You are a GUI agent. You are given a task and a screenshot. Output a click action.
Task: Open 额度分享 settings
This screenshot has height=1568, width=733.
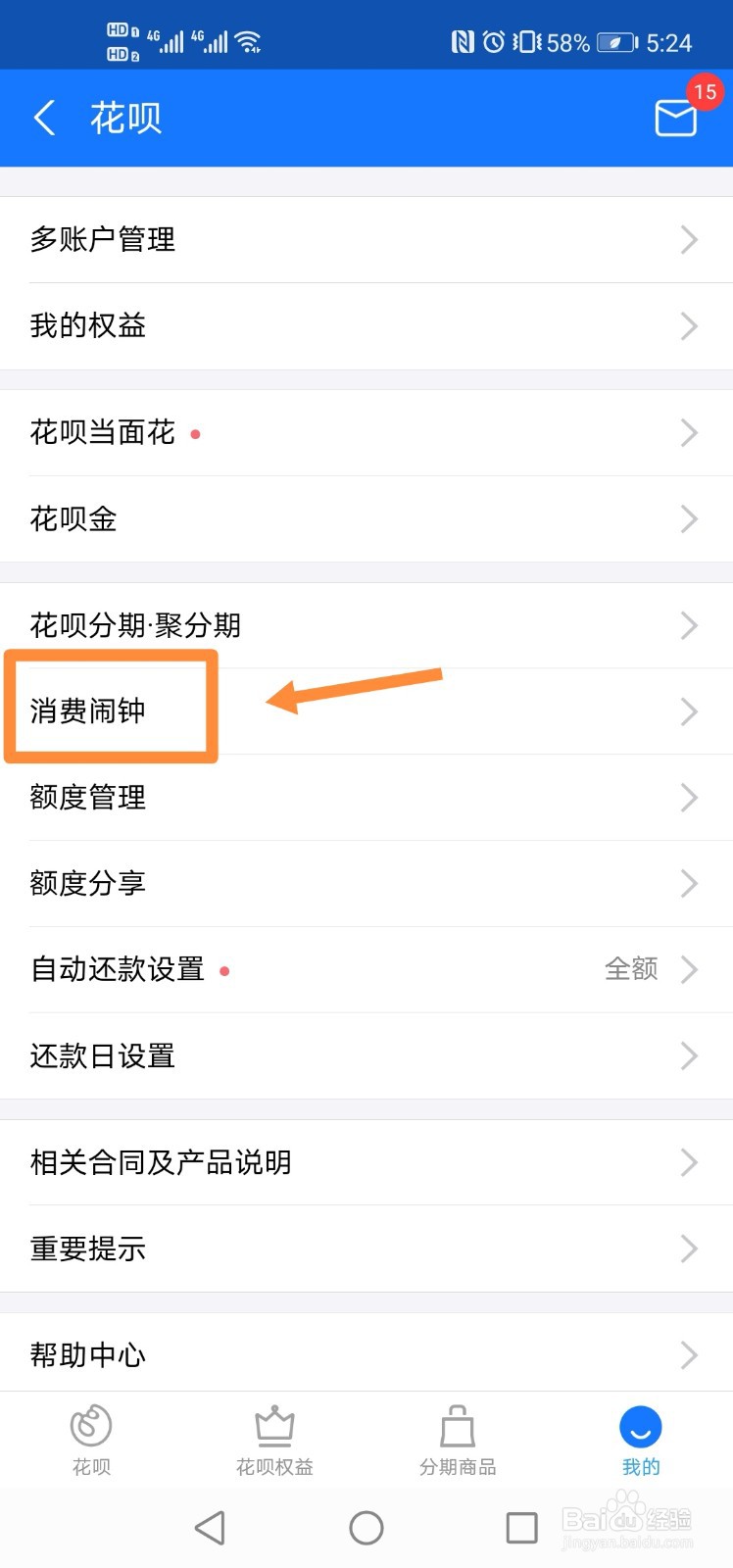[366, 883]
